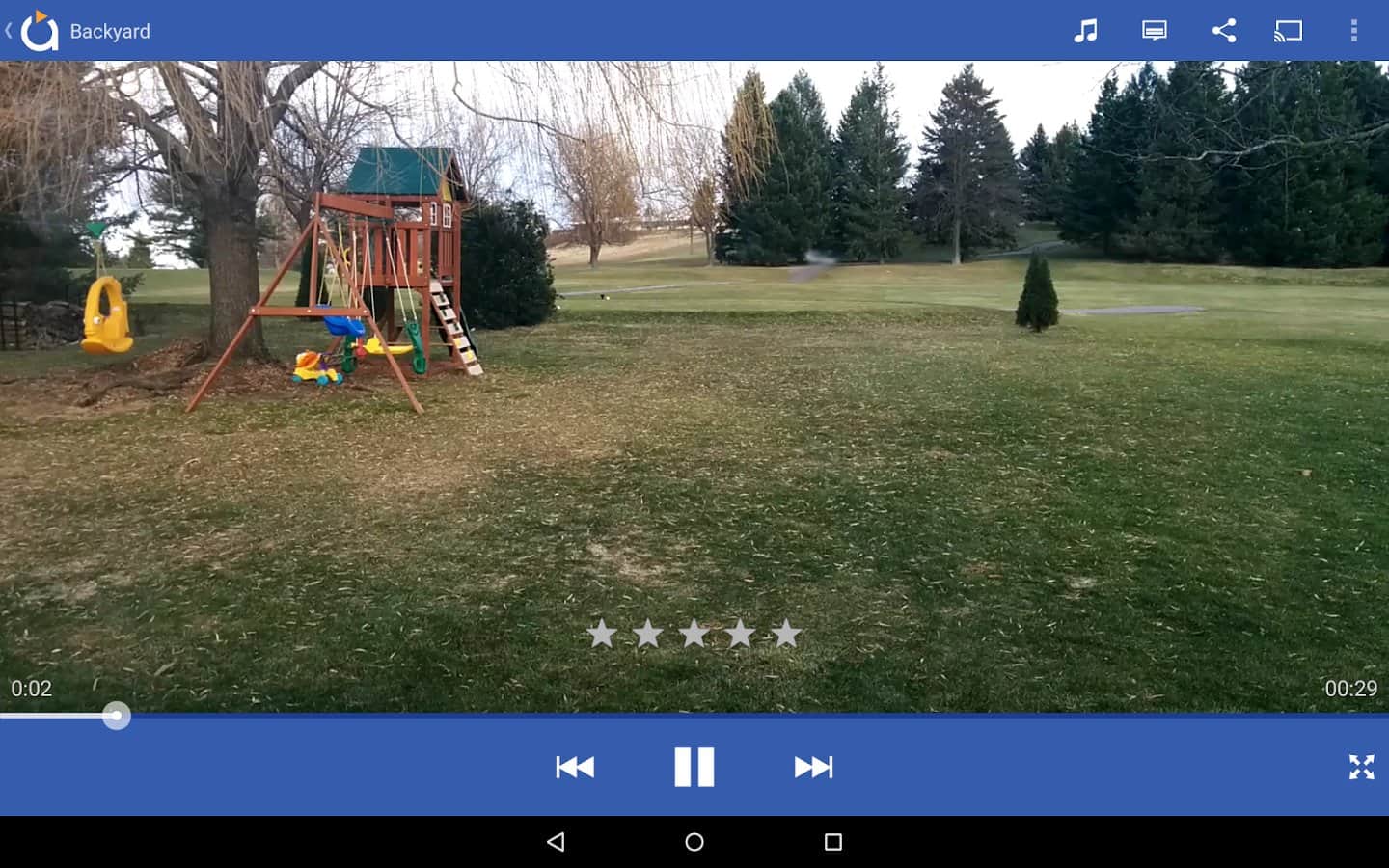
Task: Tap the seek bar near the middle
Action: coord(694,716)
